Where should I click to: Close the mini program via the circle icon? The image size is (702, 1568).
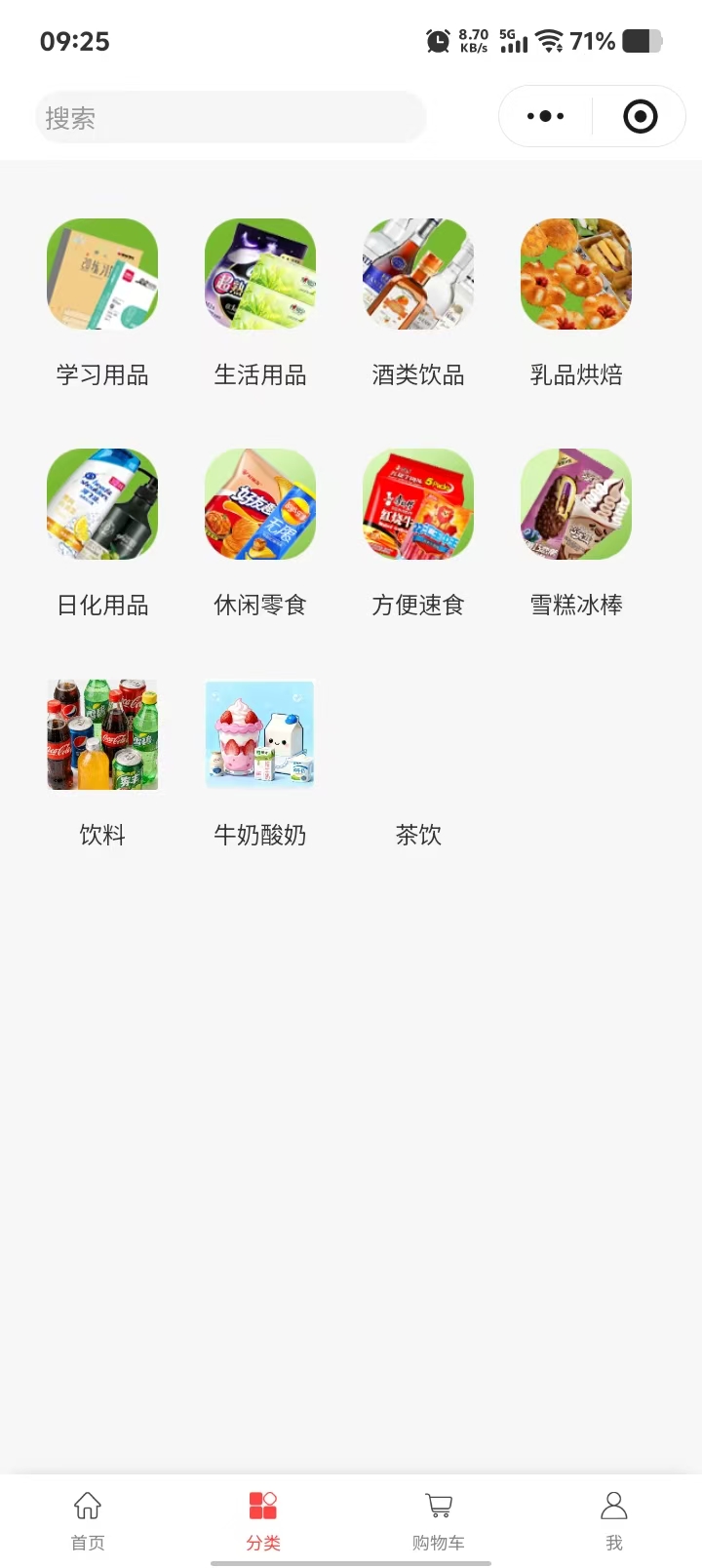point(640,117)
